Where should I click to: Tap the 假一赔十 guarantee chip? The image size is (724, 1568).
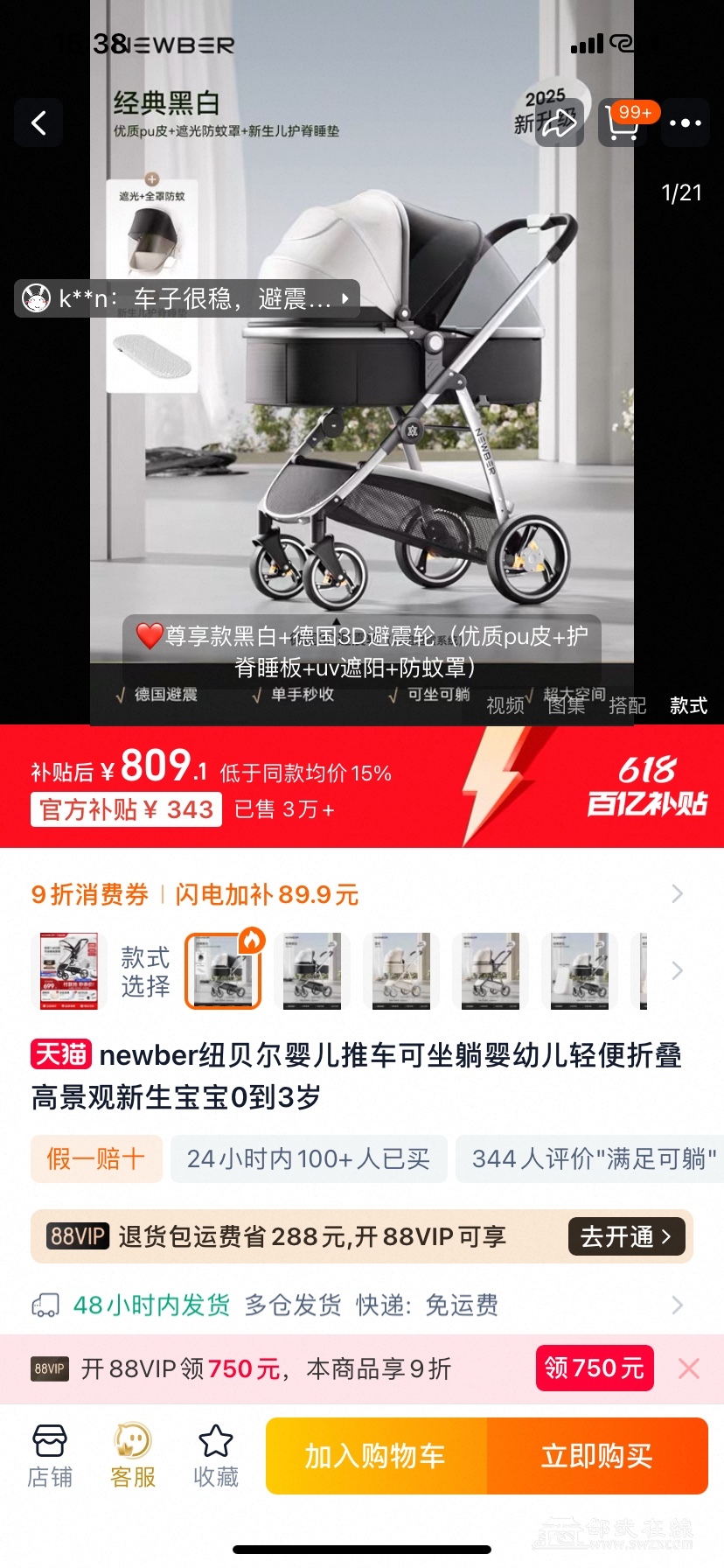[96, 1158]
